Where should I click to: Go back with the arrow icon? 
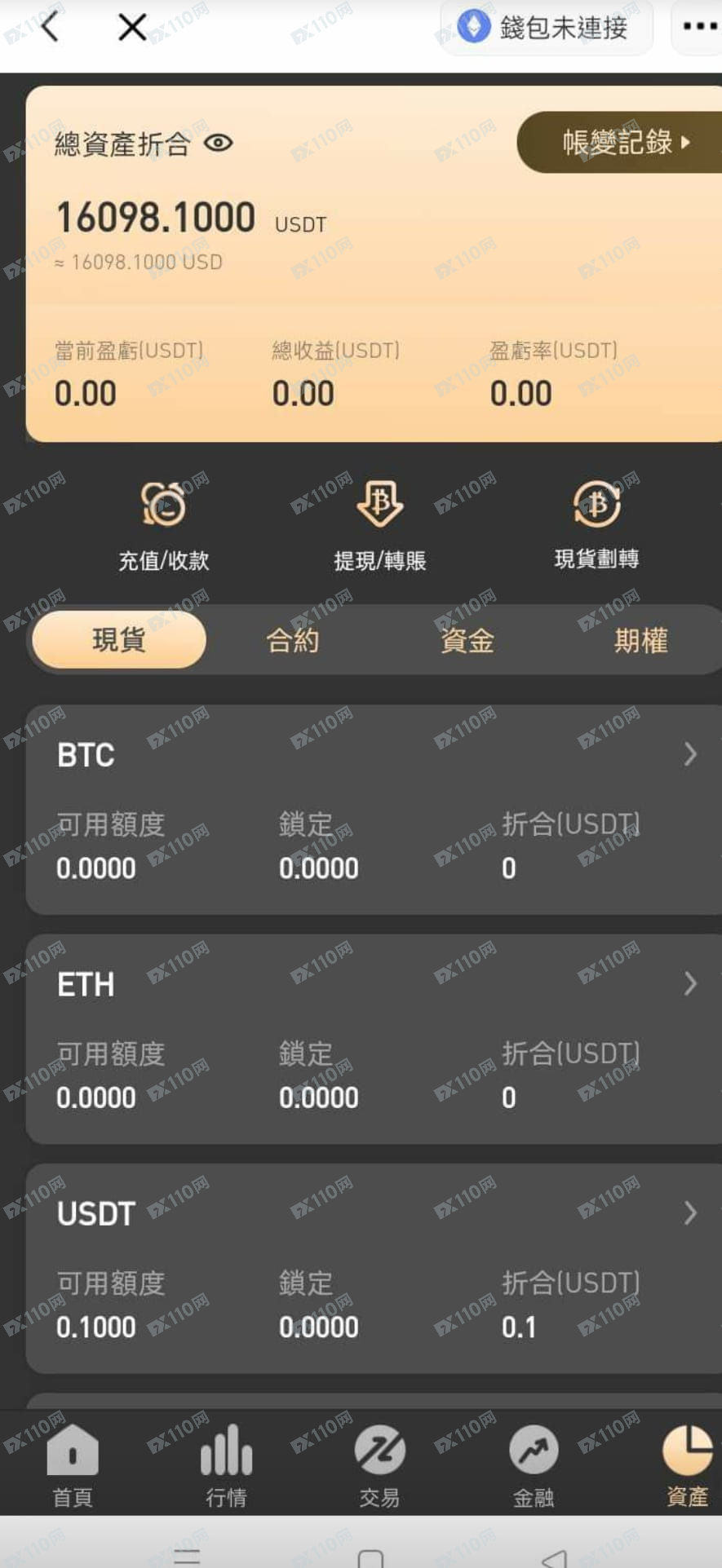(51, 27)
